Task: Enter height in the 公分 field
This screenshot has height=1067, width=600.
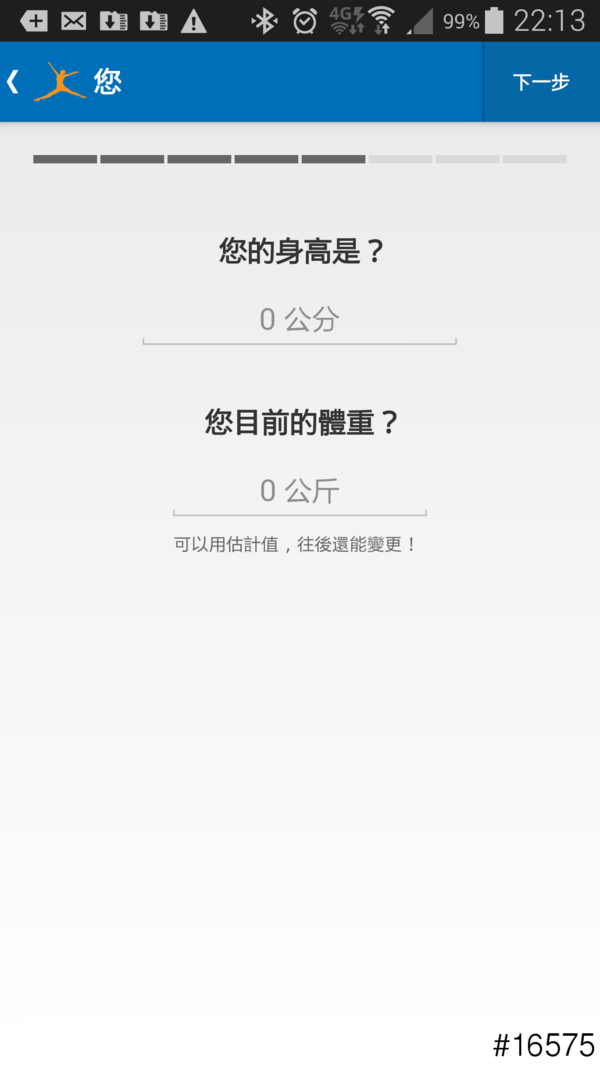Action: tap(299, 320)
